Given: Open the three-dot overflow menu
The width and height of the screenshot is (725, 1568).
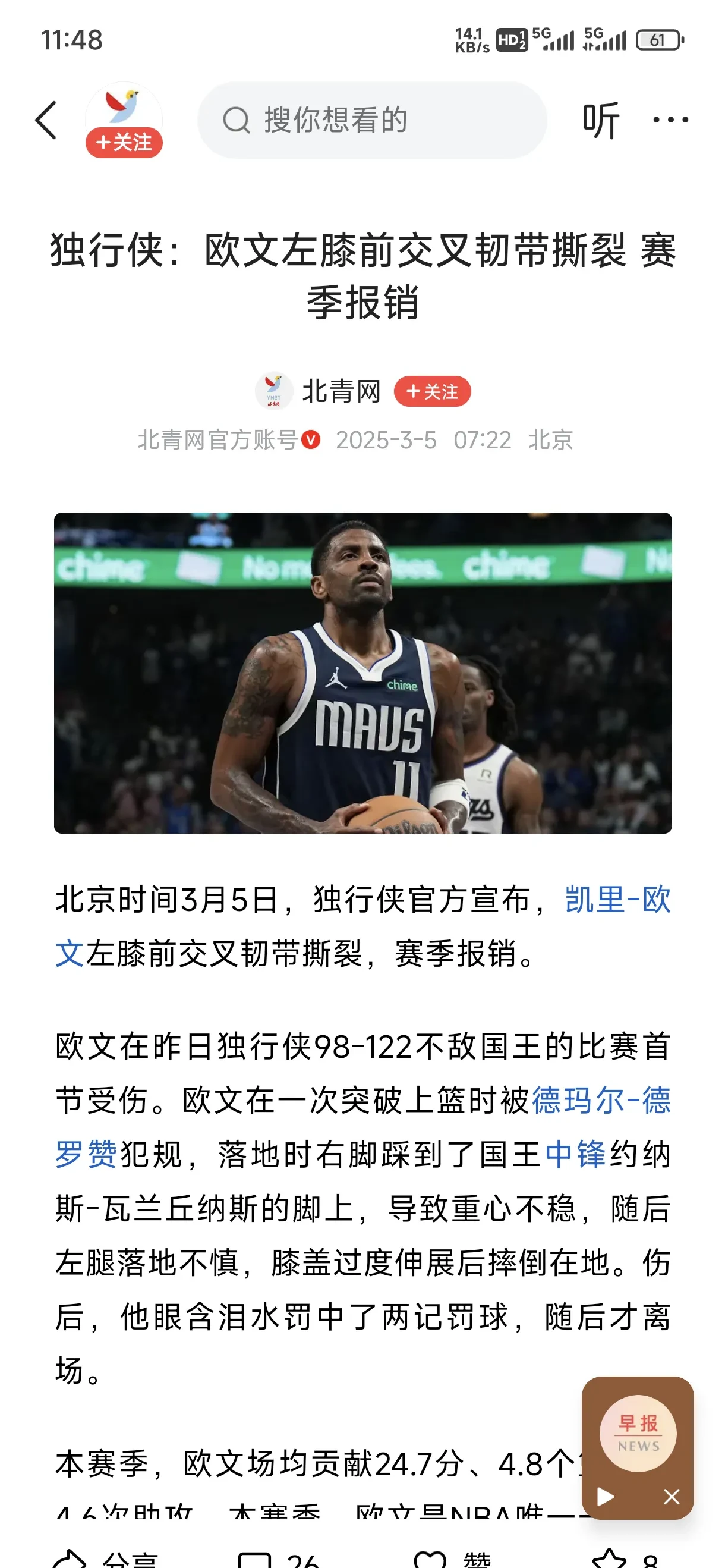Looking at the screenshot, I should point(670,120).
